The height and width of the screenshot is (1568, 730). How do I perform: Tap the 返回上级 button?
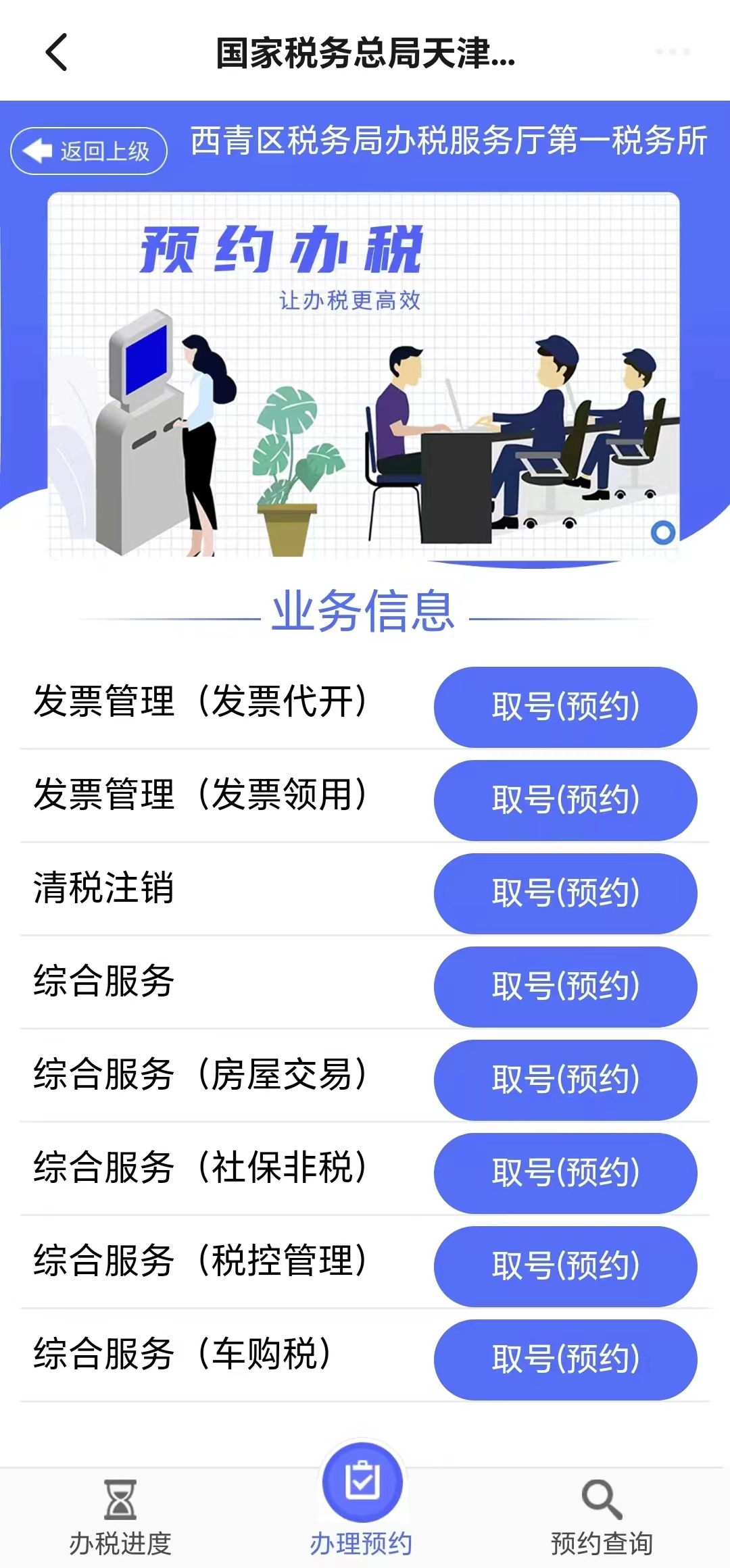(89, 151)
